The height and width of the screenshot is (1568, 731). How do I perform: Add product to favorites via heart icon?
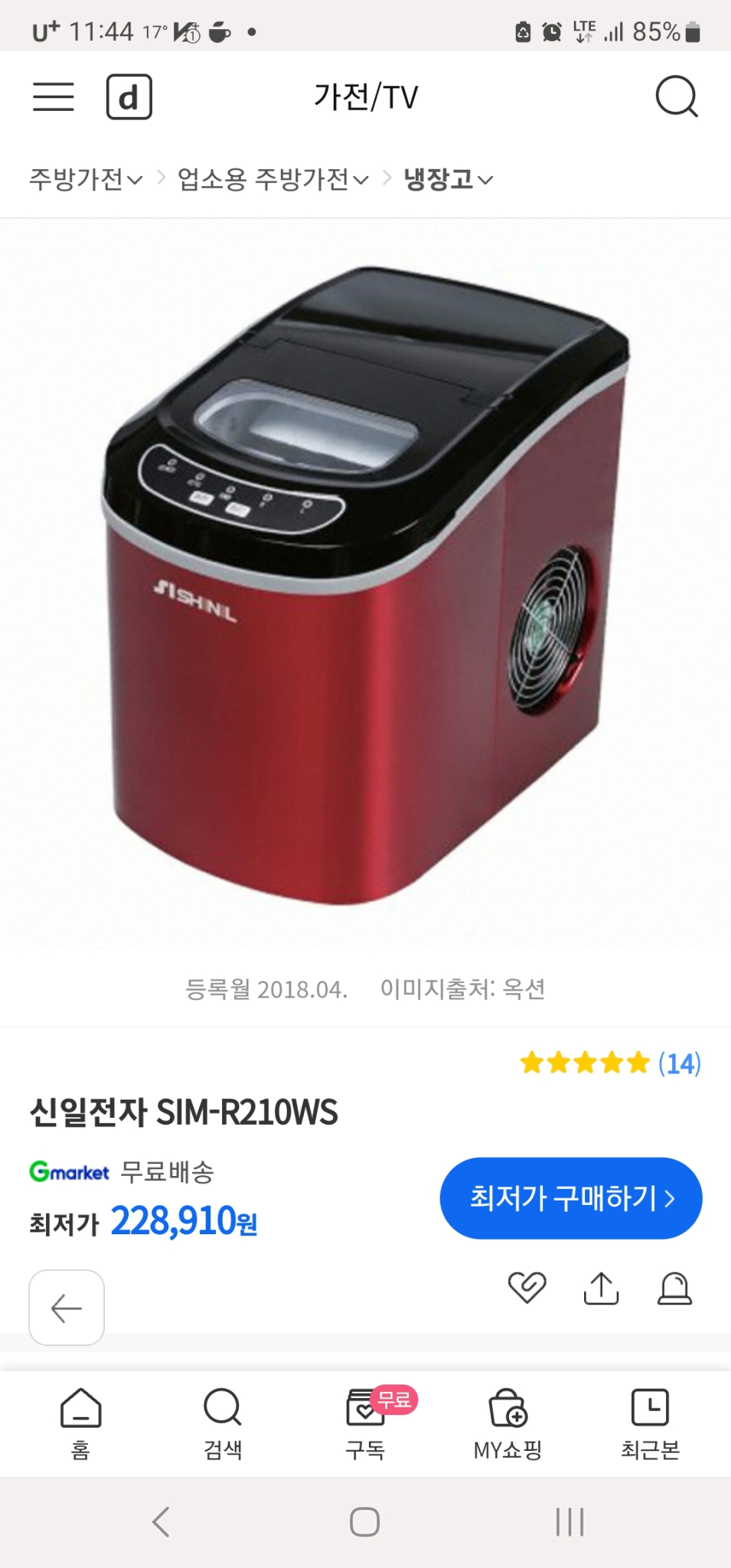coord(527,1290)
